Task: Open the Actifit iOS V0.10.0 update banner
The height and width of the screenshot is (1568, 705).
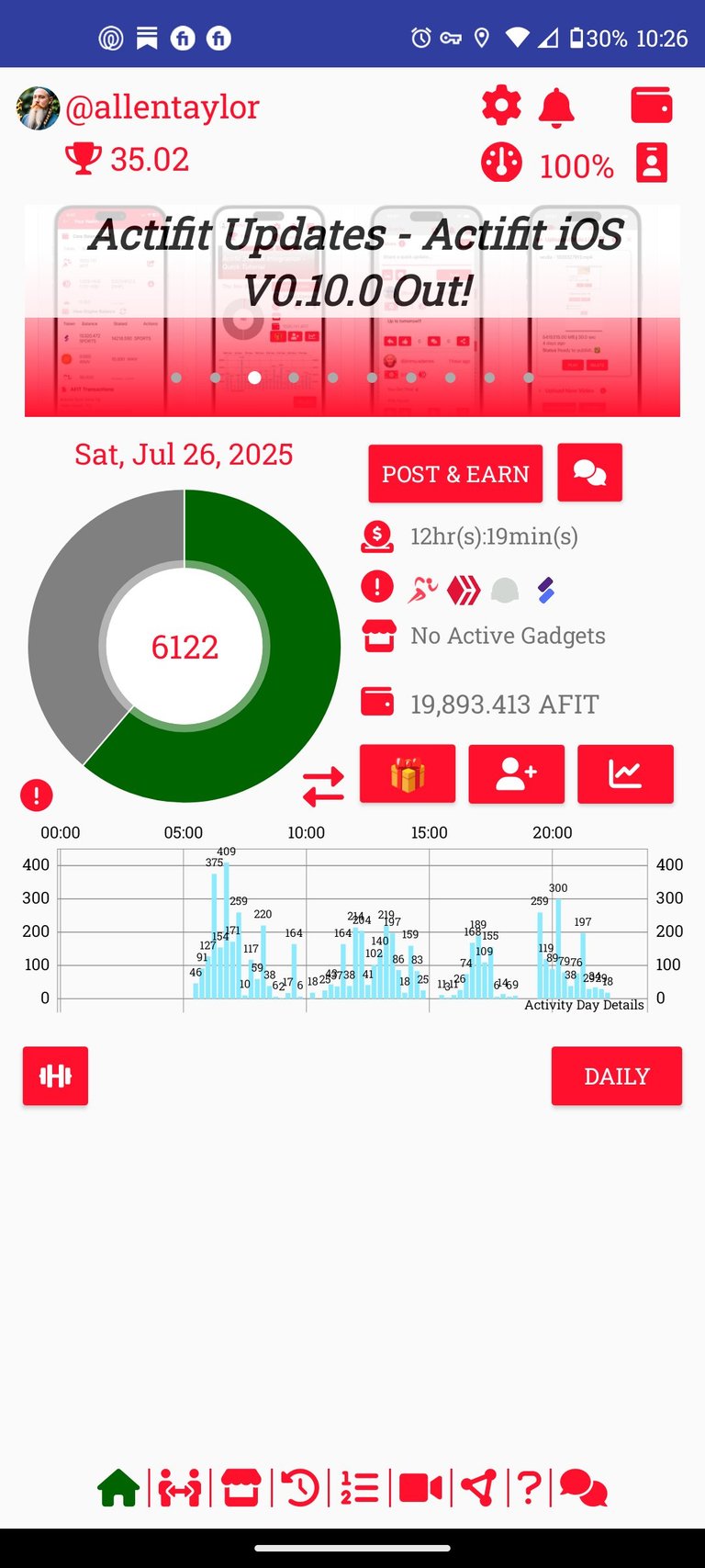Action: [x=352, y=310]
